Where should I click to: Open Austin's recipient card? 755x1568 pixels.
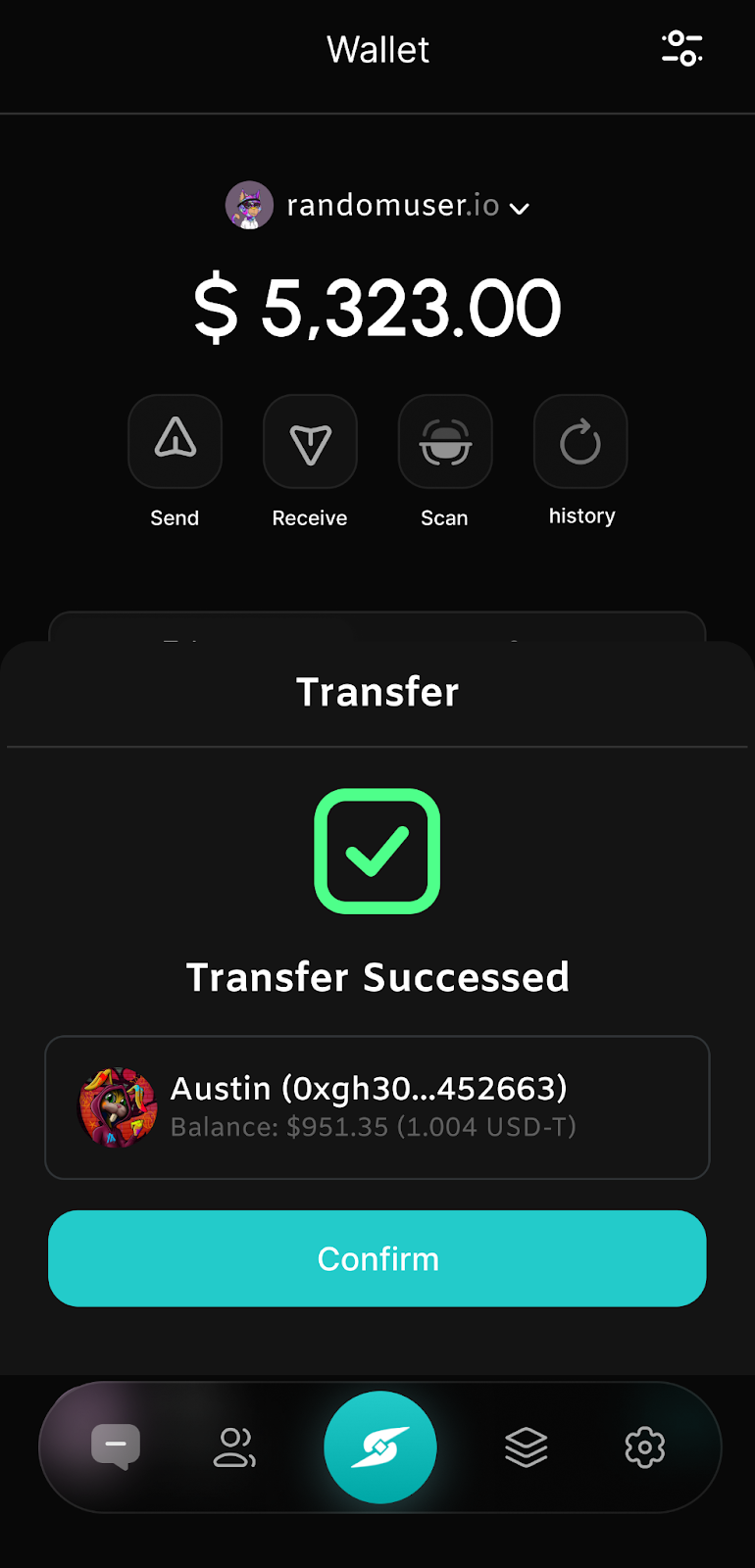[377, 1107]
